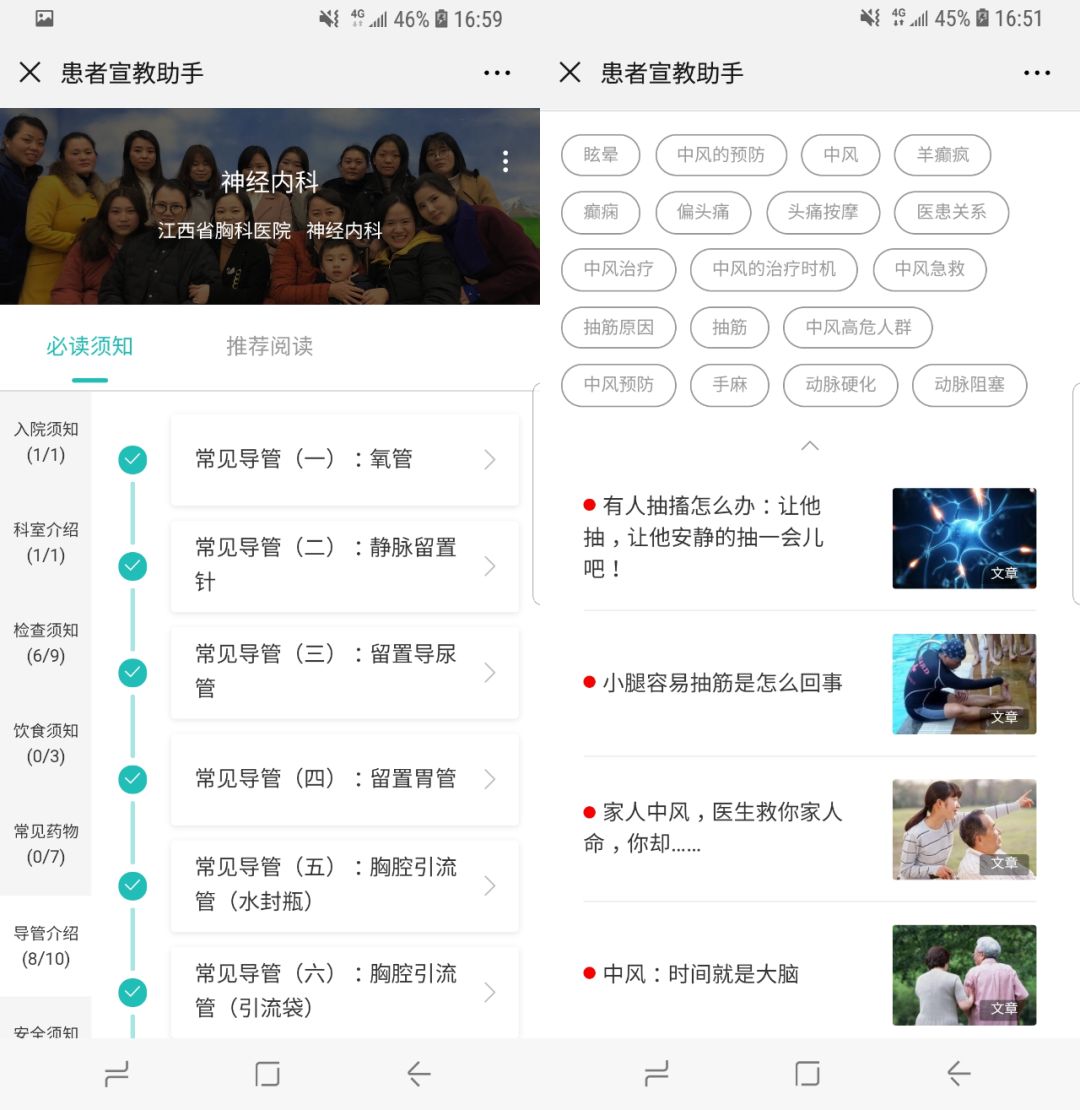Read the article 小腿容易抽筋是怎么回事
Screen dimensions: 1080x1110
click(809, 684)
